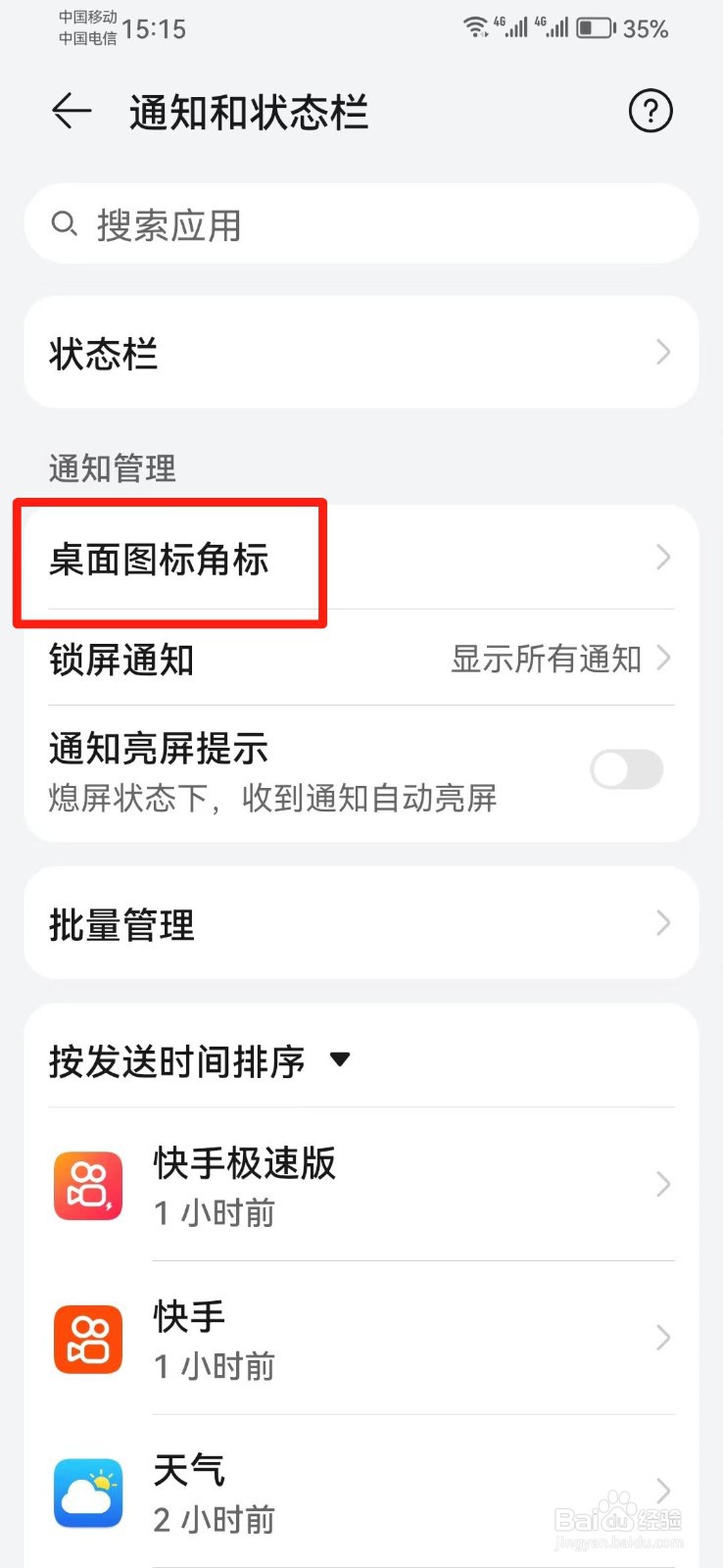
Task: Tap the help question mark icon
Action: [650, 112]
